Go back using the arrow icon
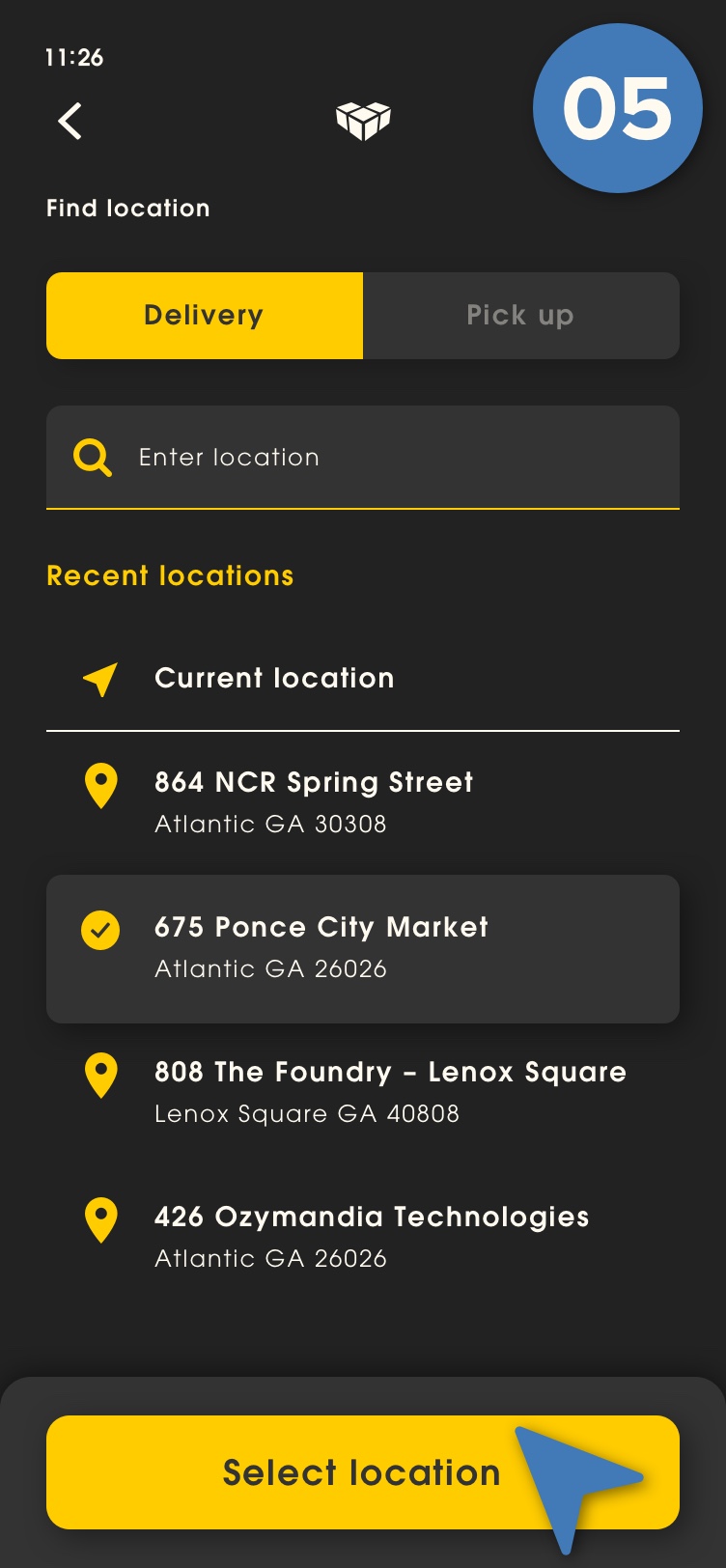 [70, 122]
